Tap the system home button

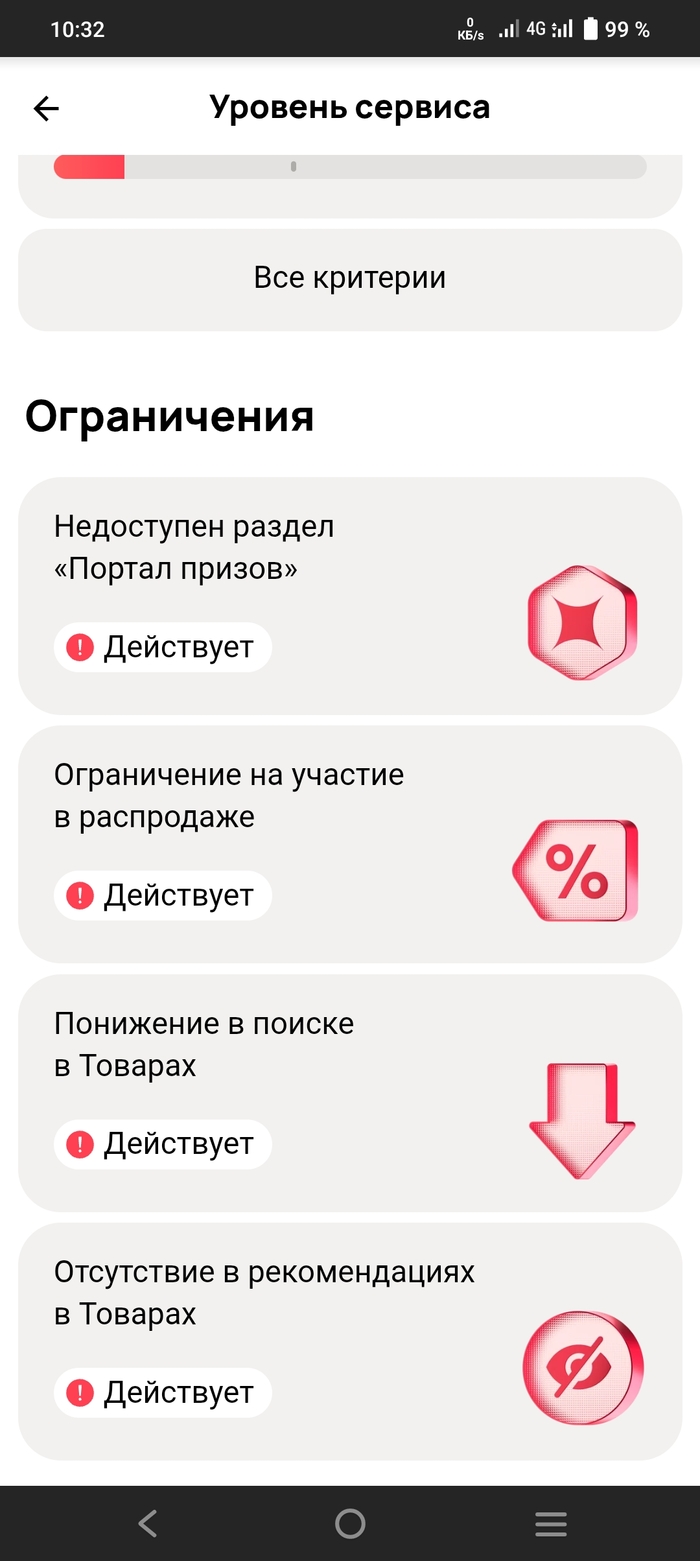350,1523
